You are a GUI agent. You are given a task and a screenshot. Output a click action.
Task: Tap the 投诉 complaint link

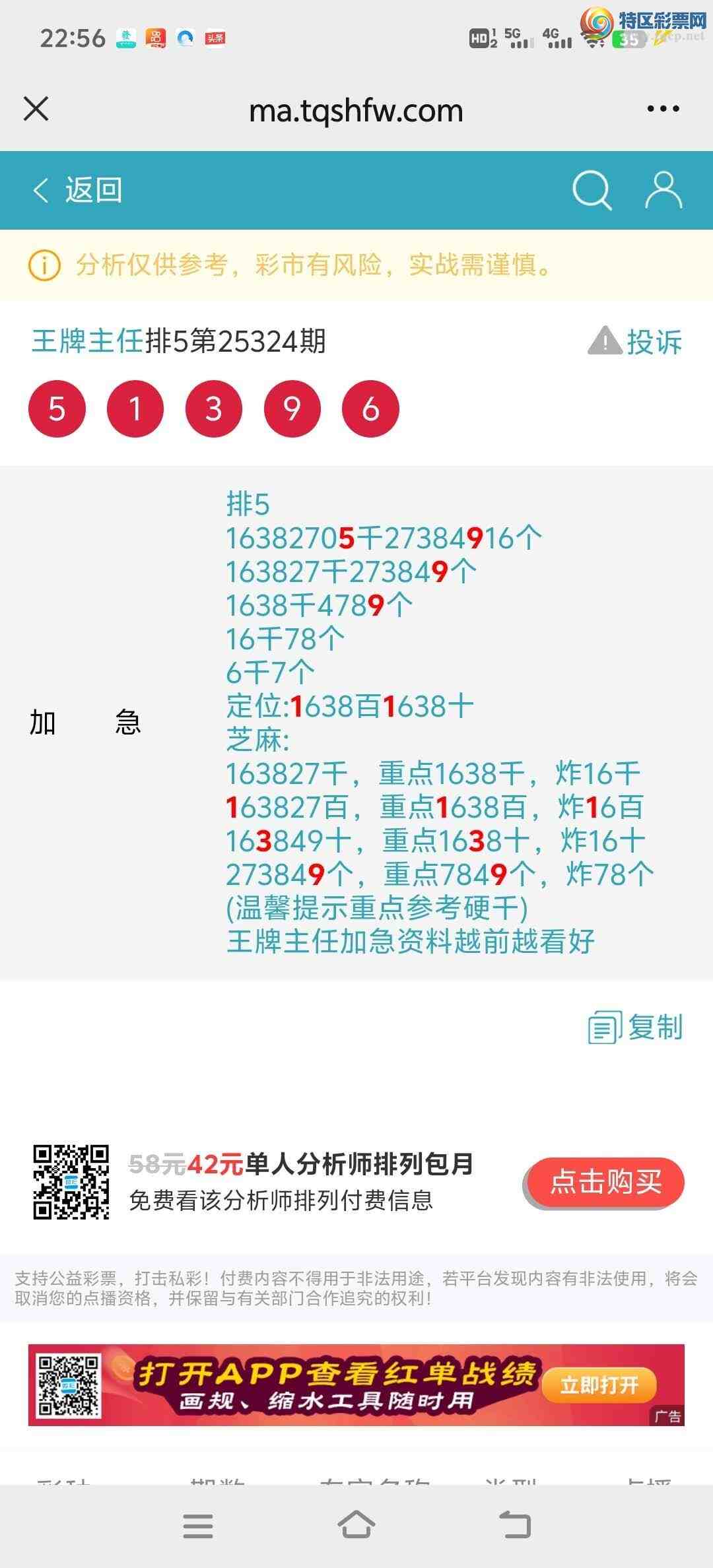[x=656, y=342]
